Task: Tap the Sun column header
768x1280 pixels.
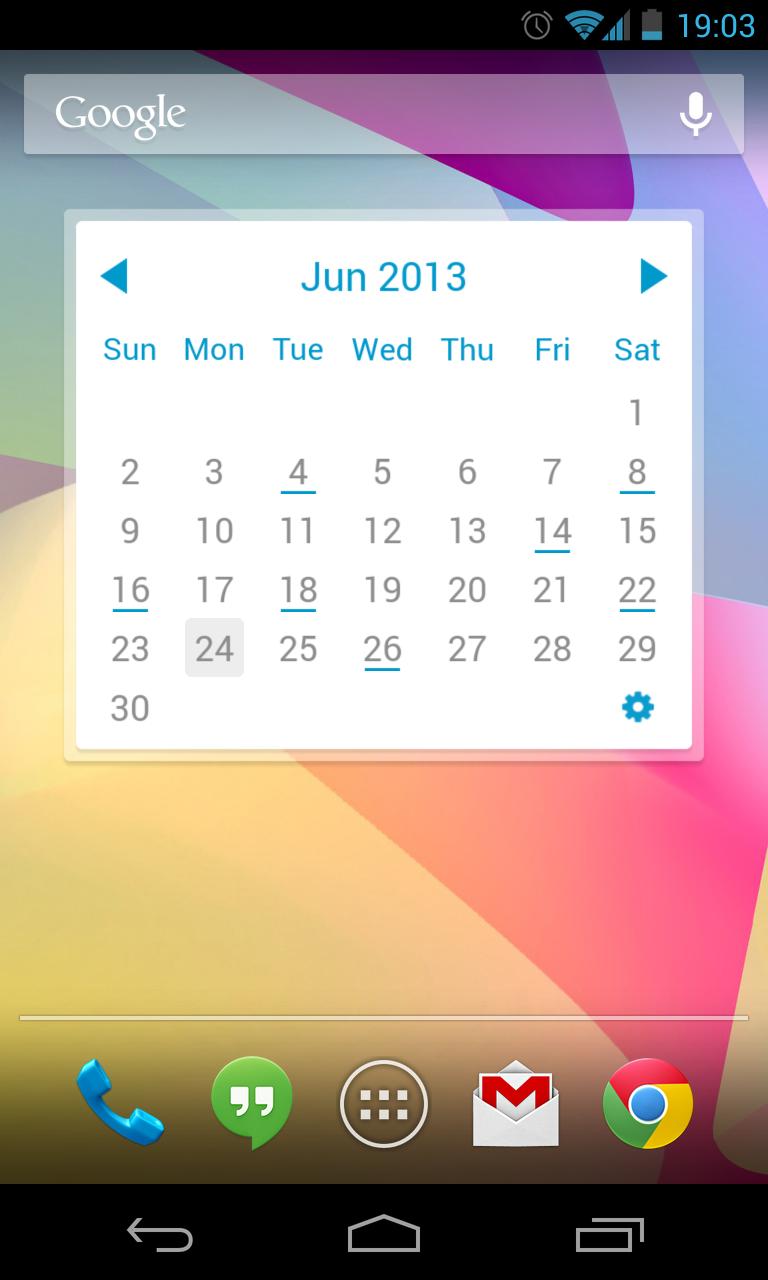Action: coord(129,350)
